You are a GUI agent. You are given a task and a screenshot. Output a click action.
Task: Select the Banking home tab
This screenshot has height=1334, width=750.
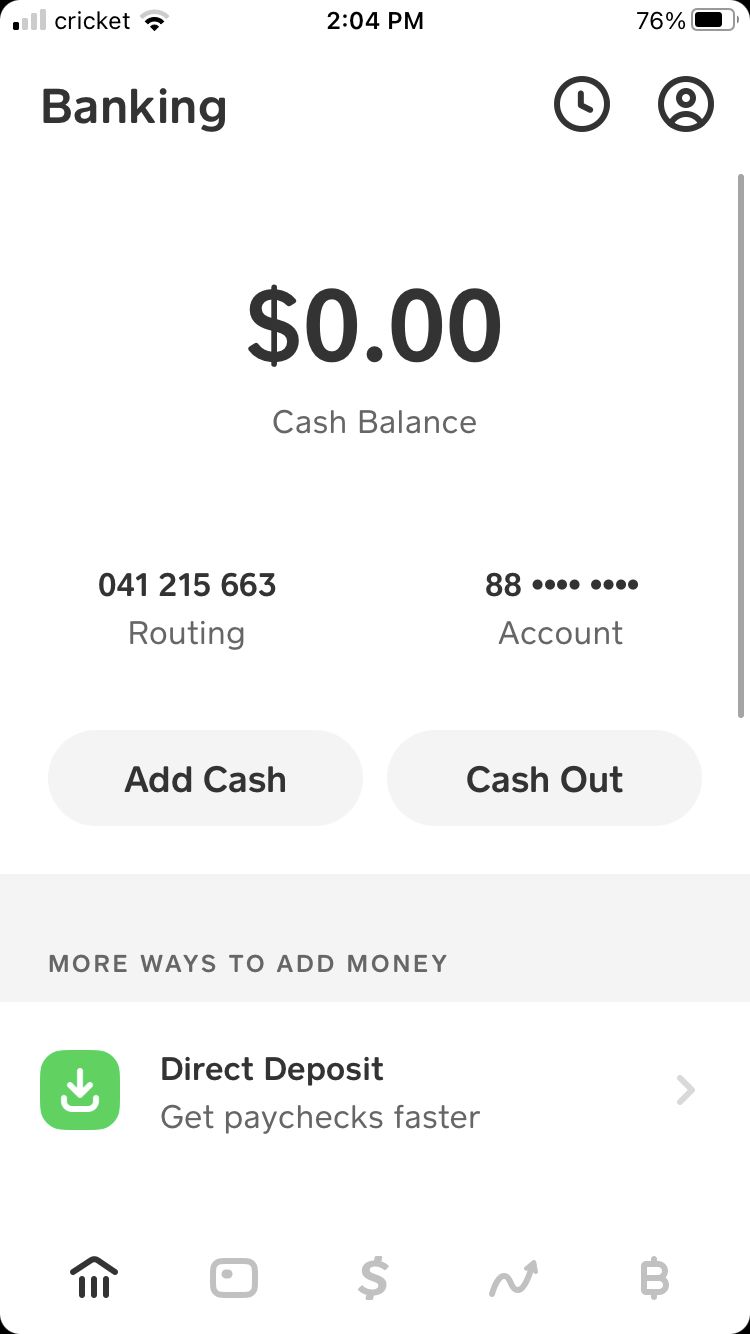(x=94, y=1278)
